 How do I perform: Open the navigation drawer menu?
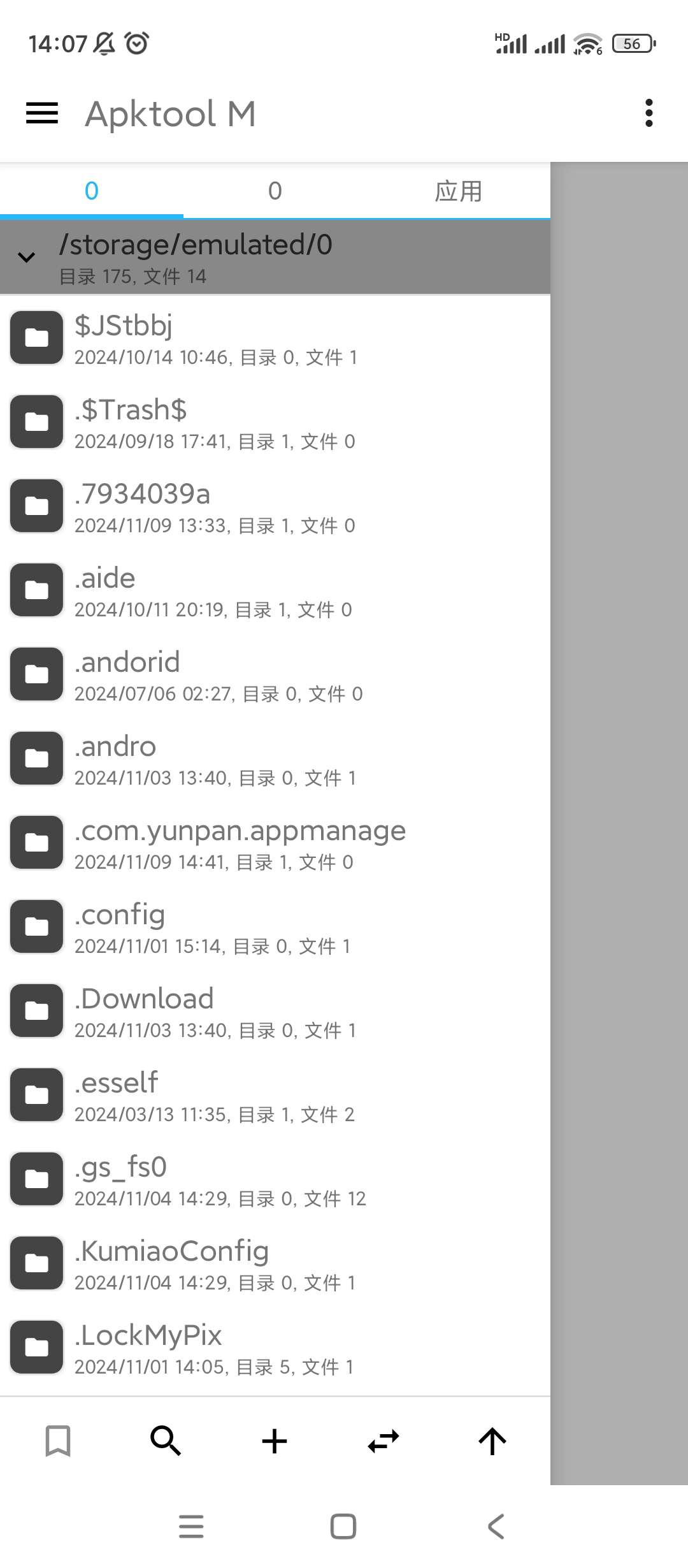41,112
